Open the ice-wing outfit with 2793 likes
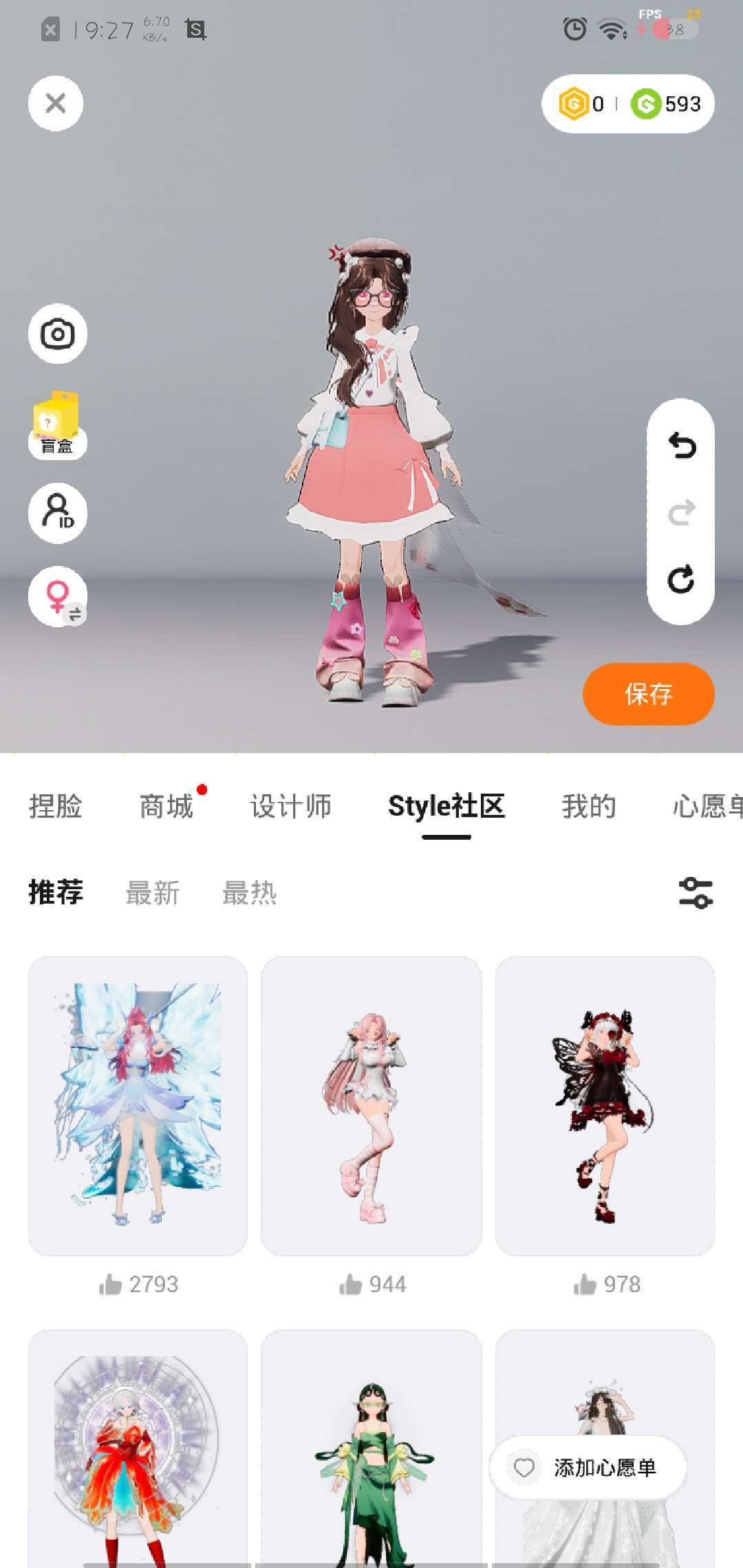Image resolution: width=743 pixels, height=1568 pixels. point(138,1106)
